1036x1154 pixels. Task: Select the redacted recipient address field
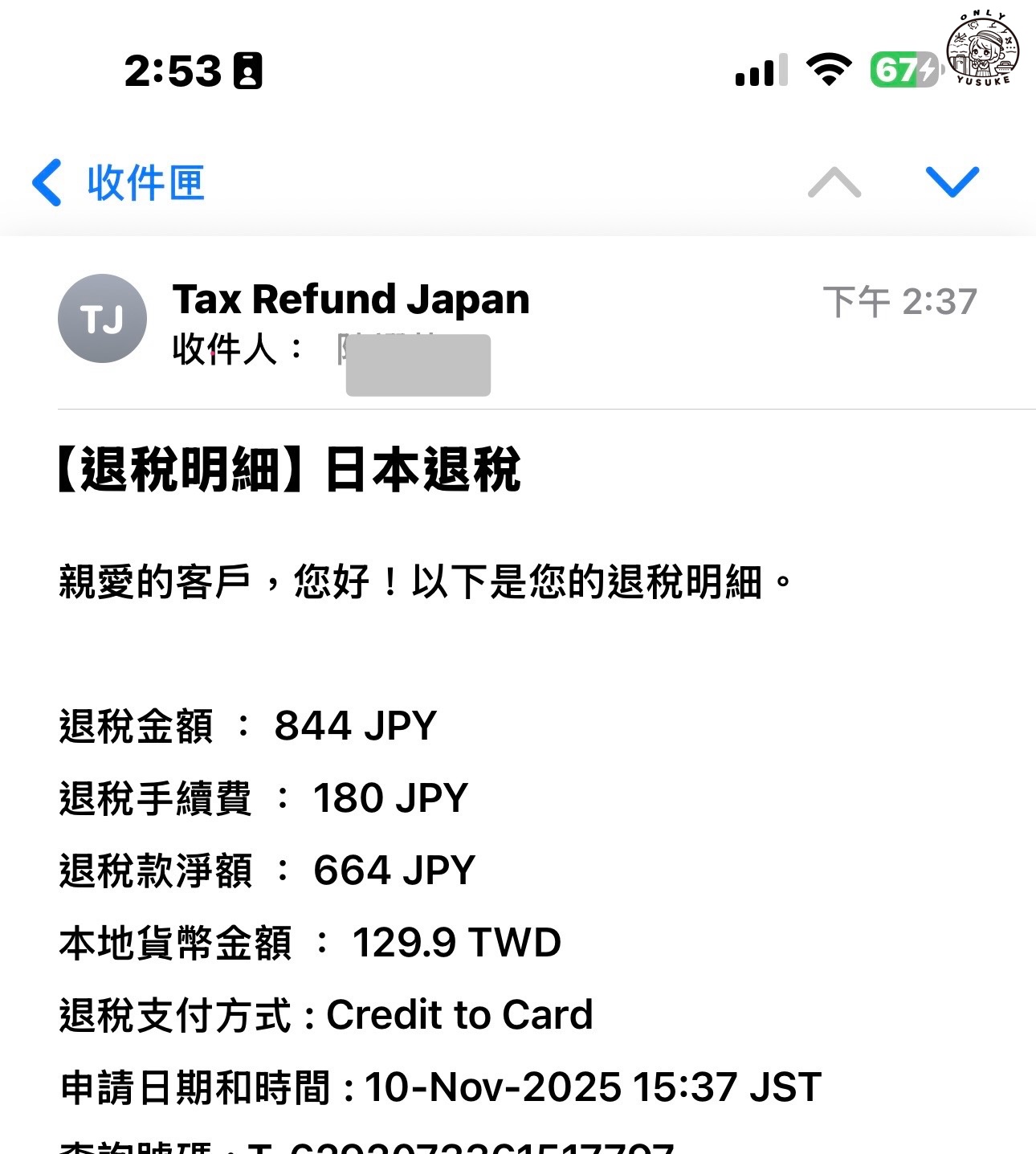click(x=418, y=366)
